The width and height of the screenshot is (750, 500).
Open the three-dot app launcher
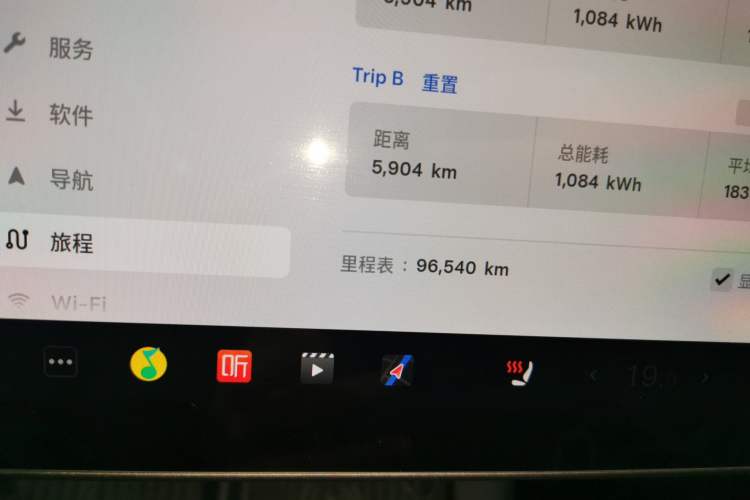(x=61, y=364)
